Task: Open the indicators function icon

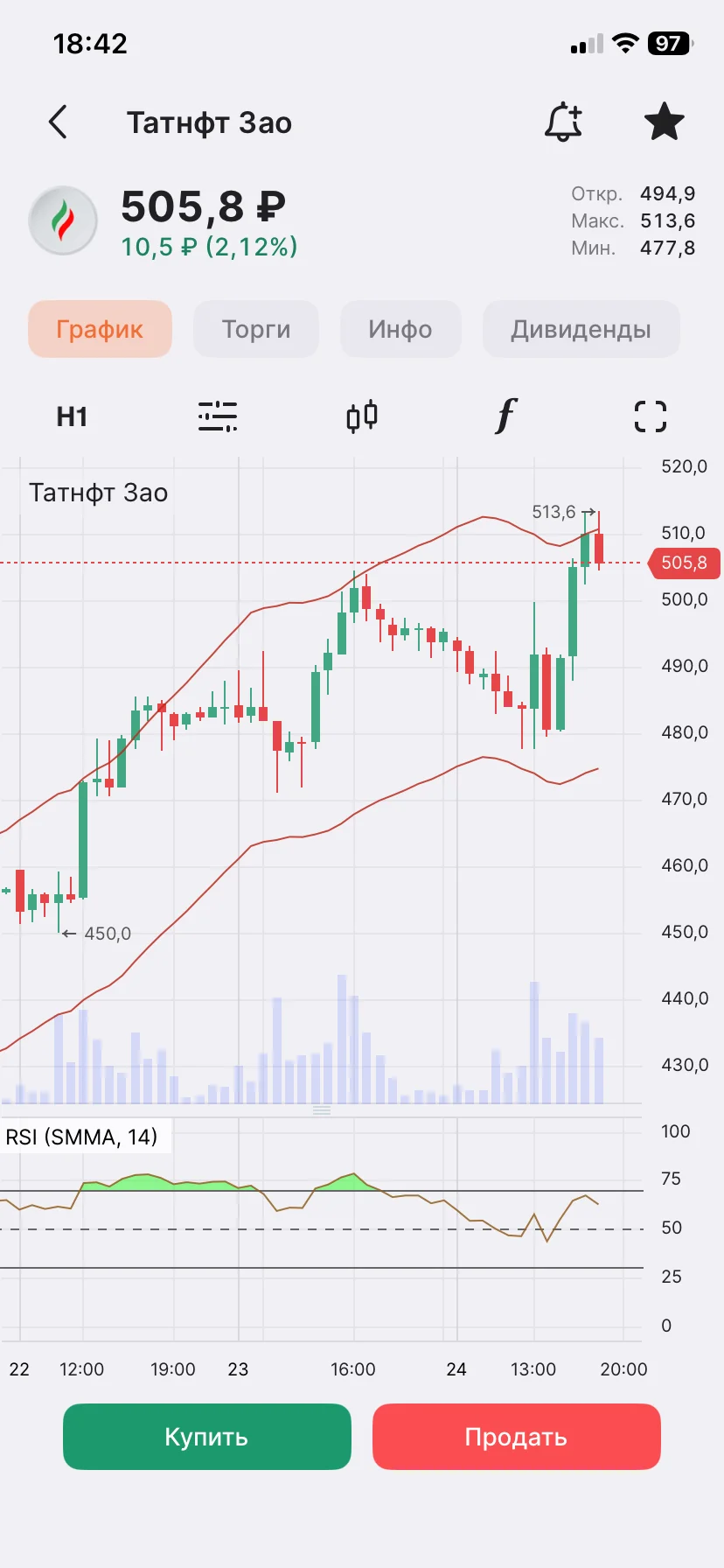Action: 505,416
